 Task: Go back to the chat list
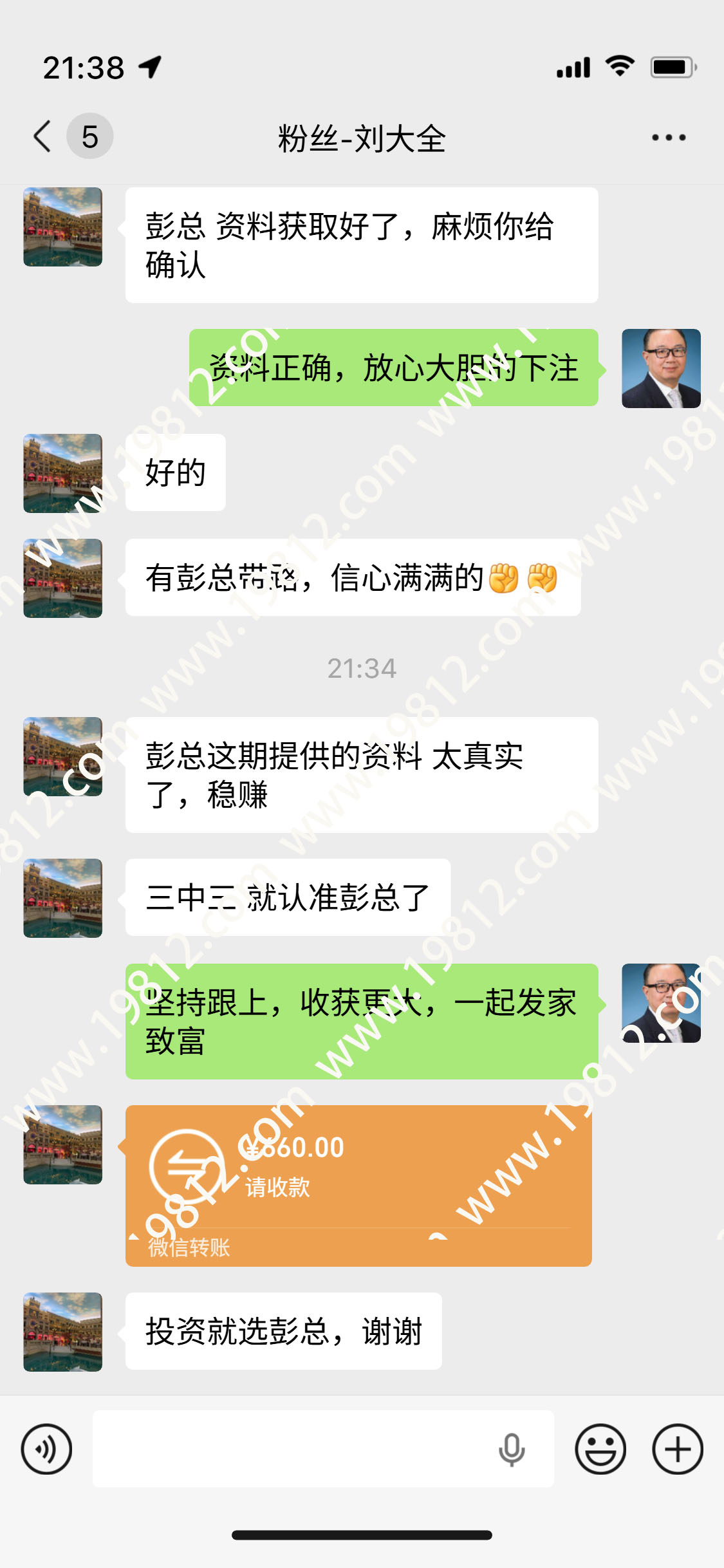tap(44, 136)
